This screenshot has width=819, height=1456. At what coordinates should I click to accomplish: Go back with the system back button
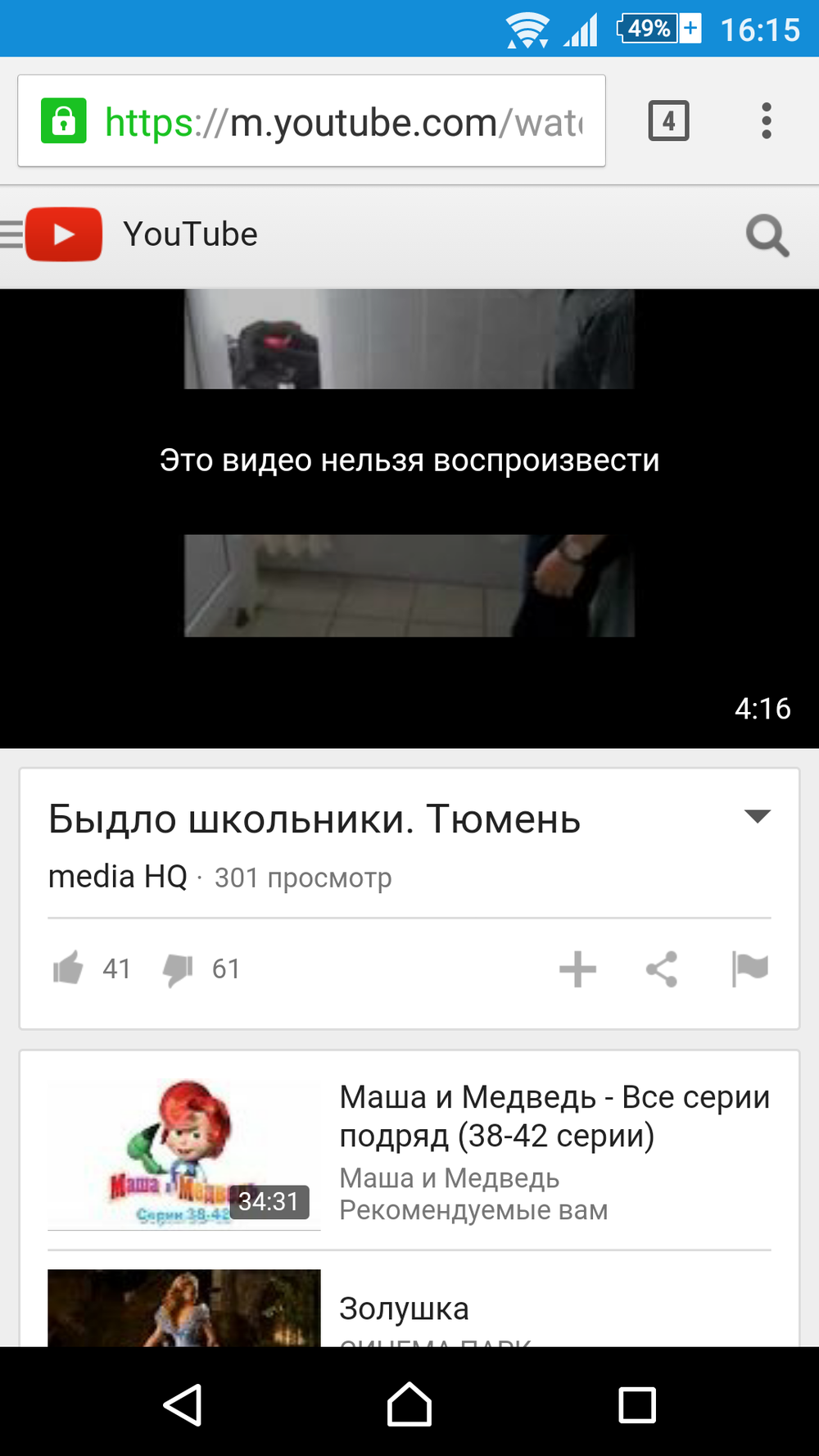pyautogui.click(x=183, y=1404)
